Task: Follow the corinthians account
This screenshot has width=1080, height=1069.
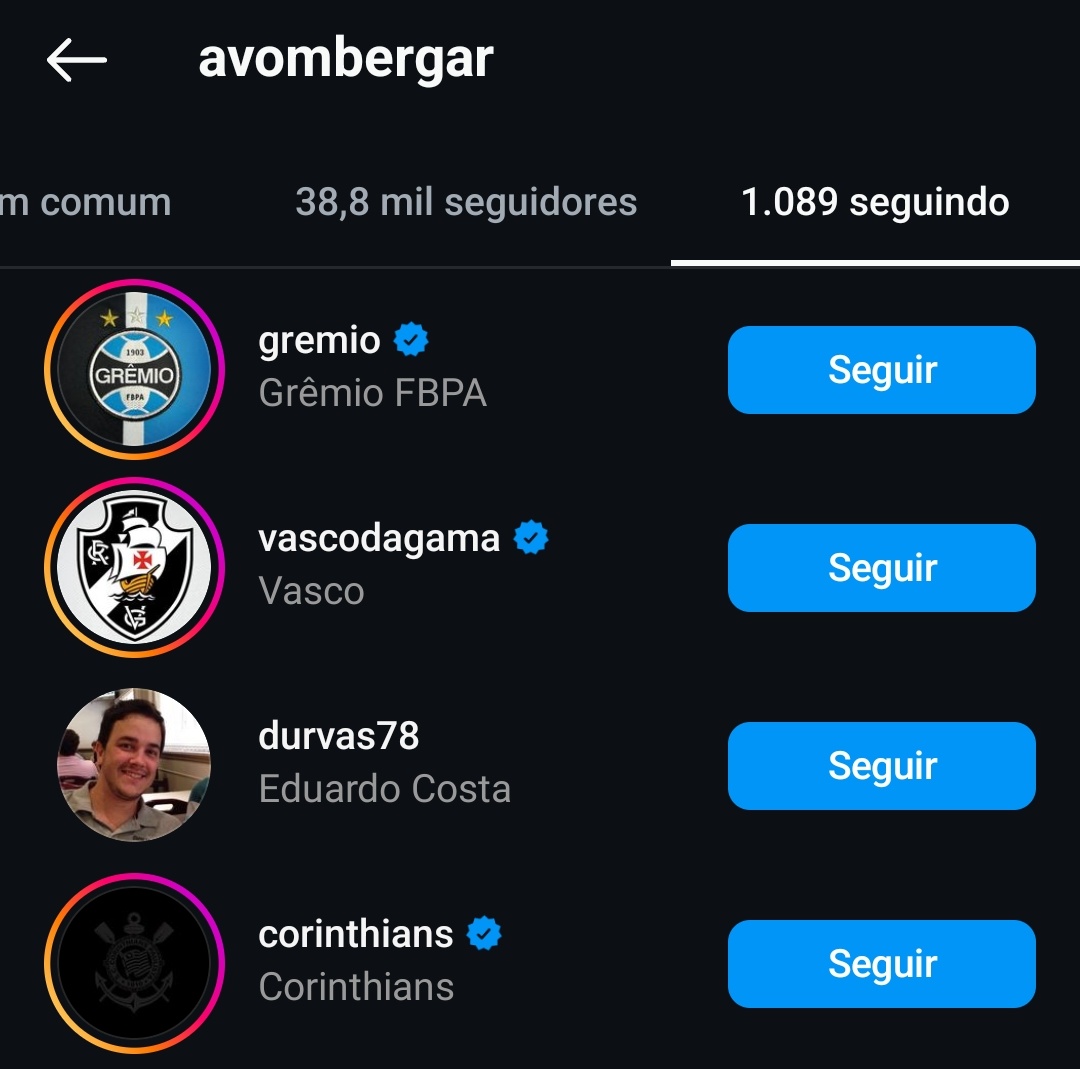Action: pyautogui.click(x=881, y=964)
